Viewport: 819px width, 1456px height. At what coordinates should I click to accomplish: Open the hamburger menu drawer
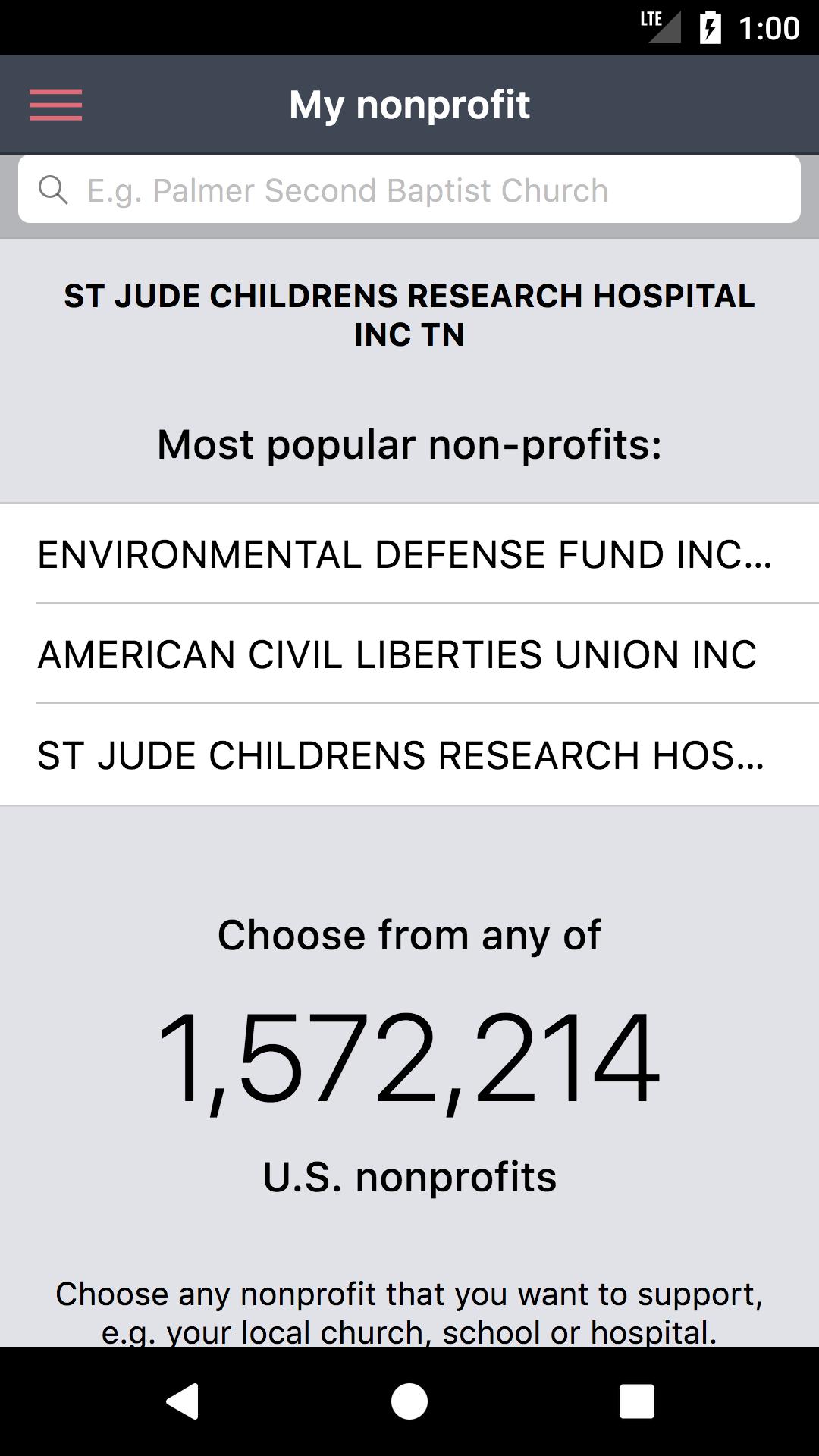coord(55,105)
